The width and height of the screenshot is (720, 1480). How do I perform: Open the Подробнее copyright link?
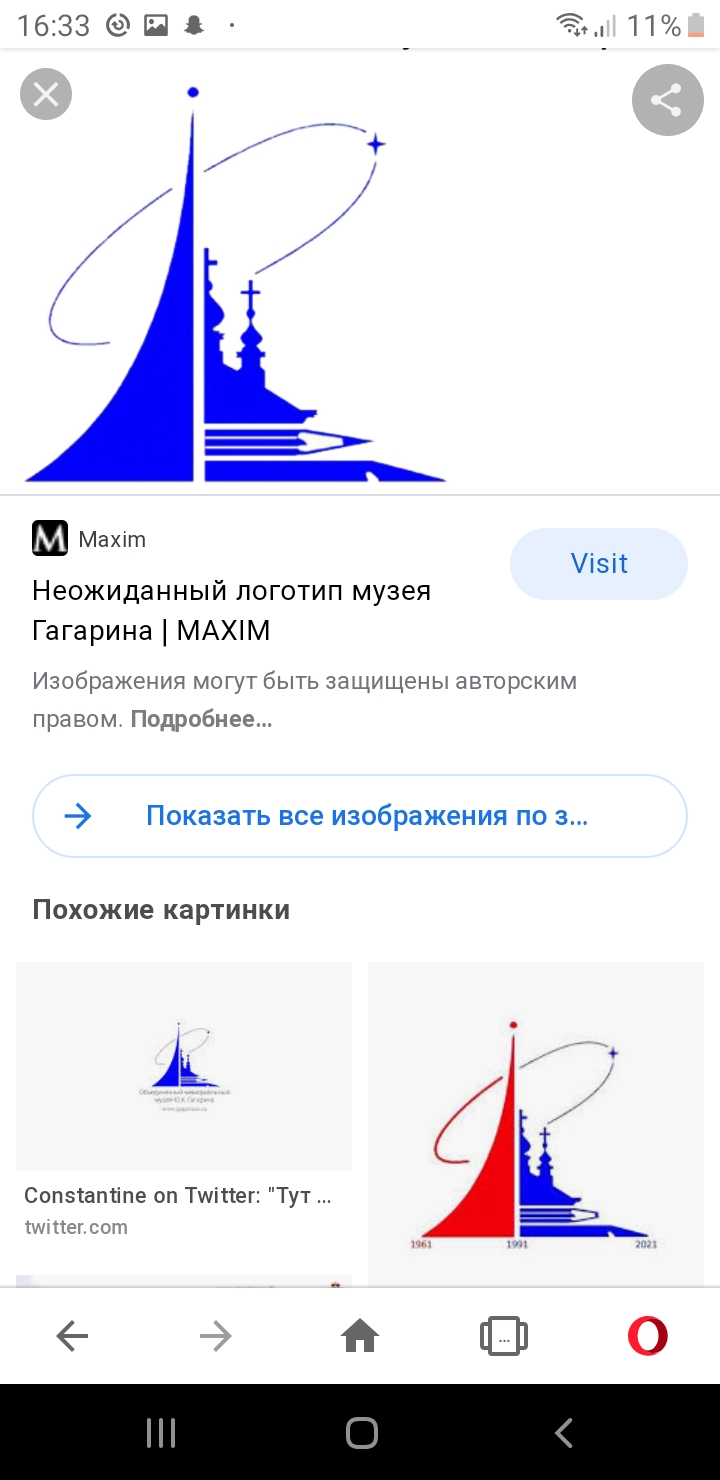coord(201,719)
